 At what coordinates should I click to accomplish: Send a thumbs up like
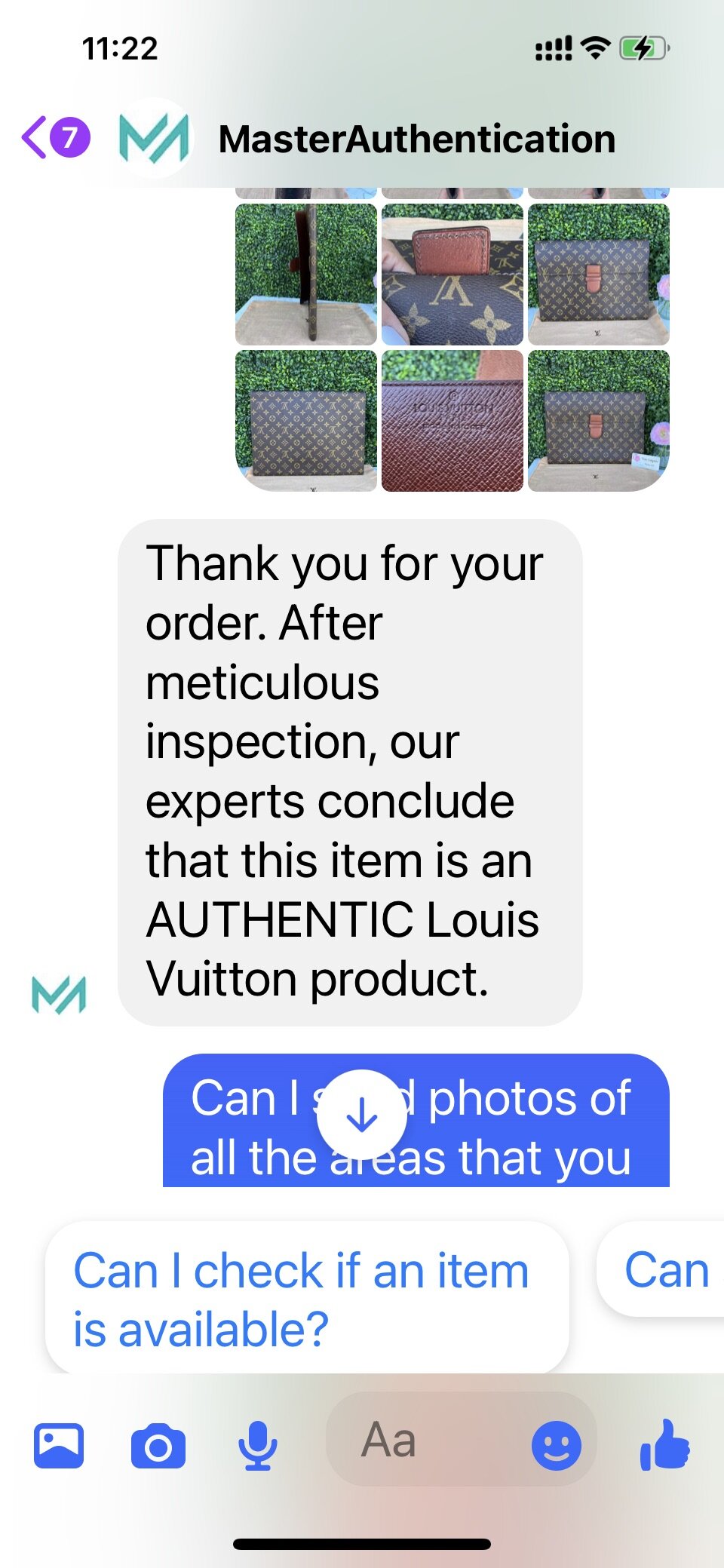click(x=664, y=1445)
